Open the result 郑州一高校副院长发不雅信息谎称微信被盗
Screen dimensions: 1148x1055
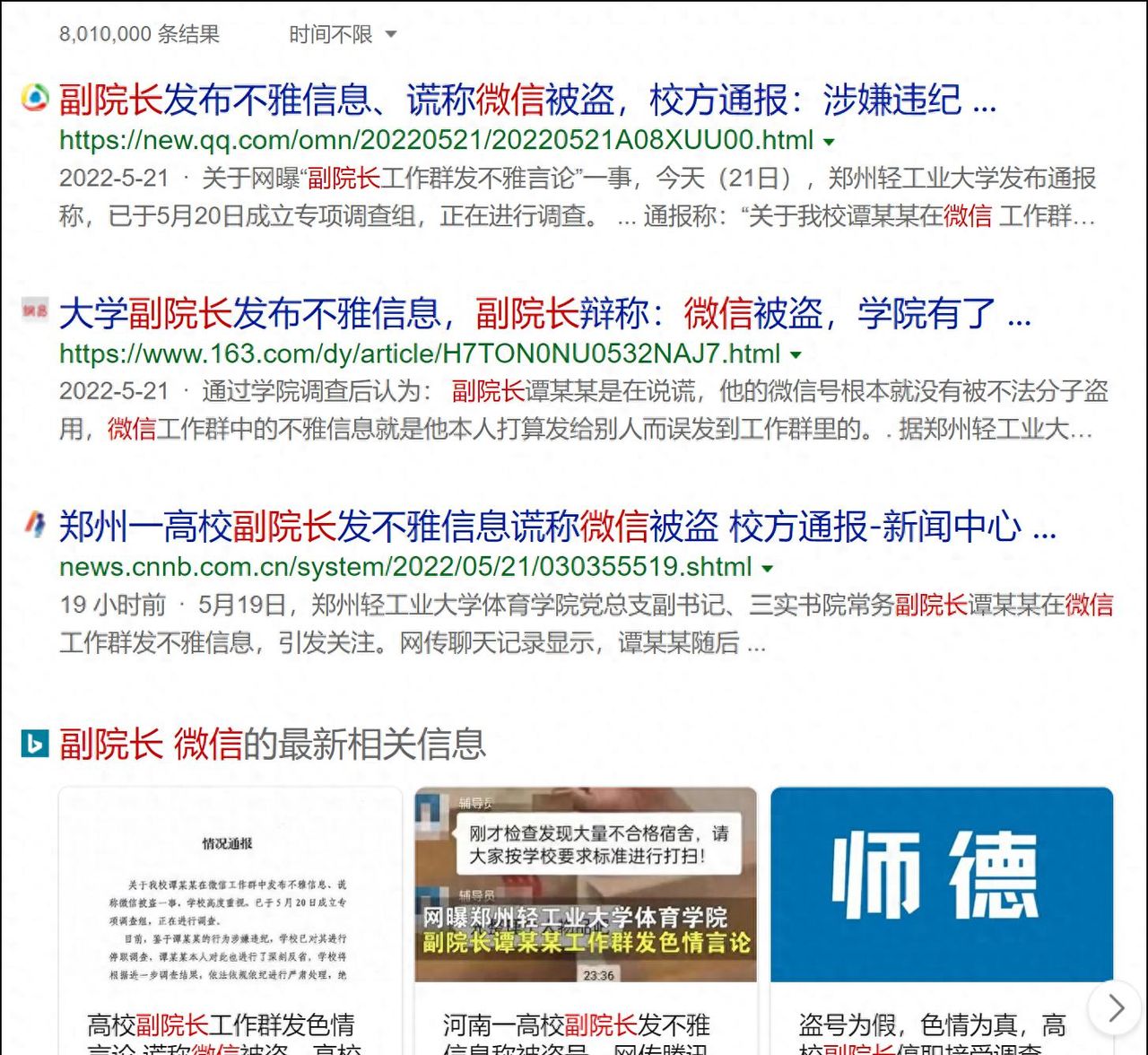[556, 527]
